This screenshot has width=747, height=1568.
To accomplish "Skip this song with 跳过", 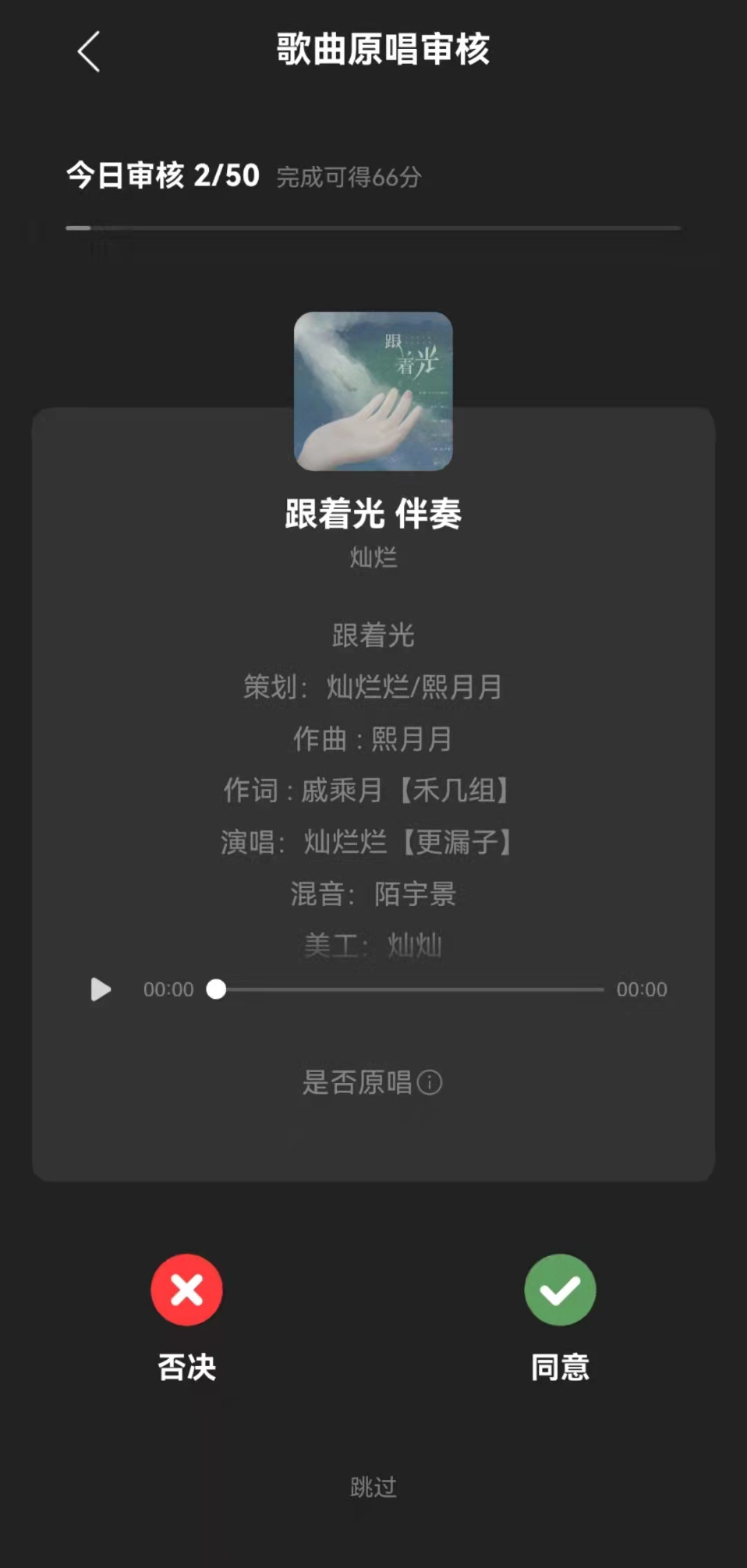I will coord(373,1486).
